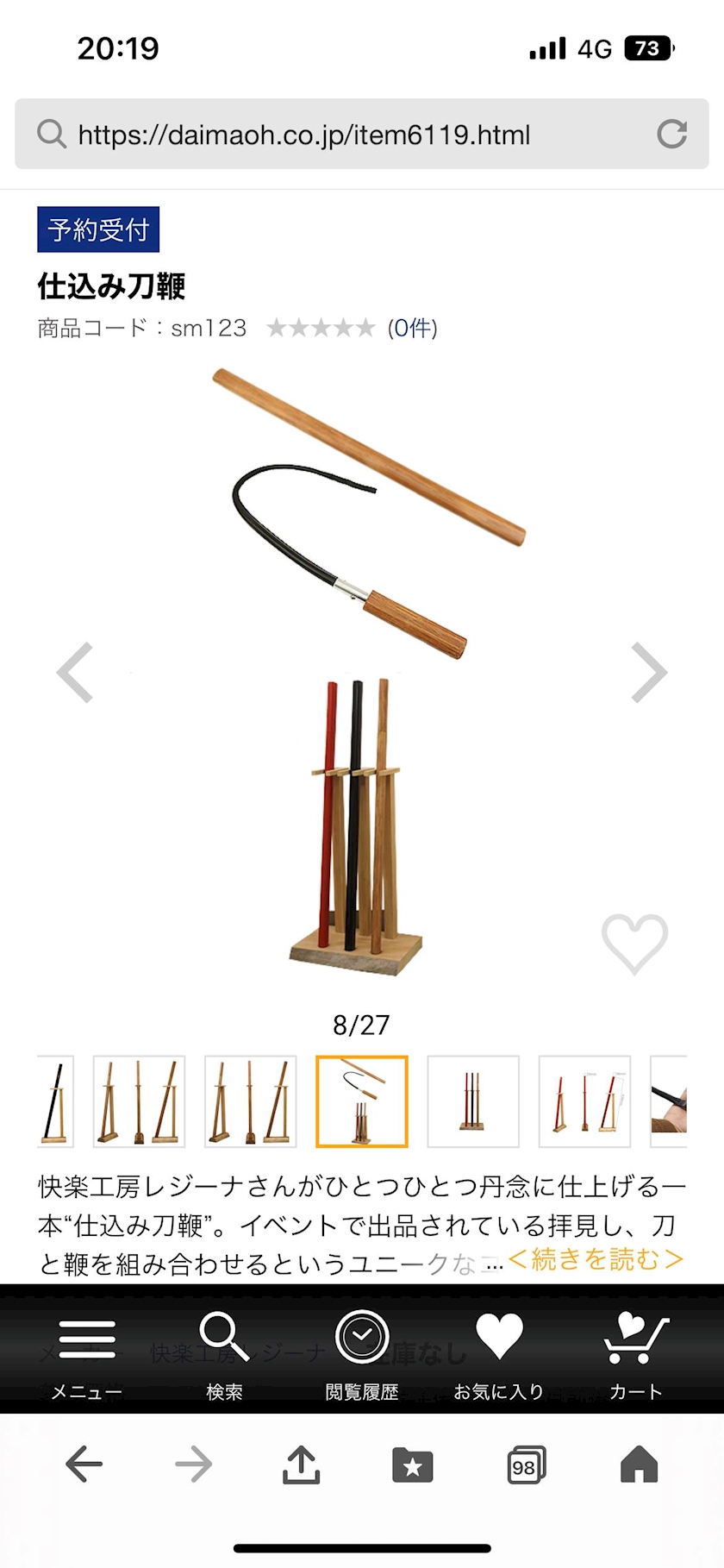This screenshot has height=1568, width=724.
Task: Expand description via 続きを読む
Action: pyautogui.click(x=596, y=1259)
